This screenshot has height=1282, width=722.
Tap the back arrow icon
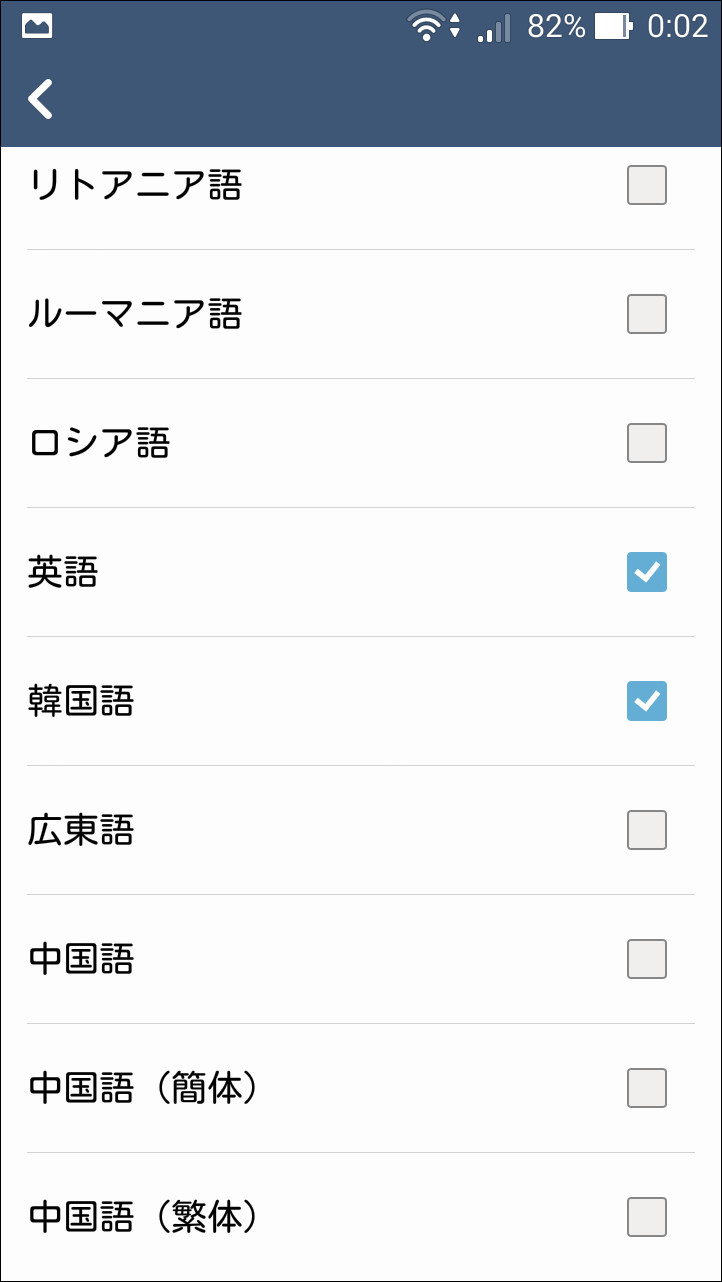pyautogui.click(x=38, y=100)
